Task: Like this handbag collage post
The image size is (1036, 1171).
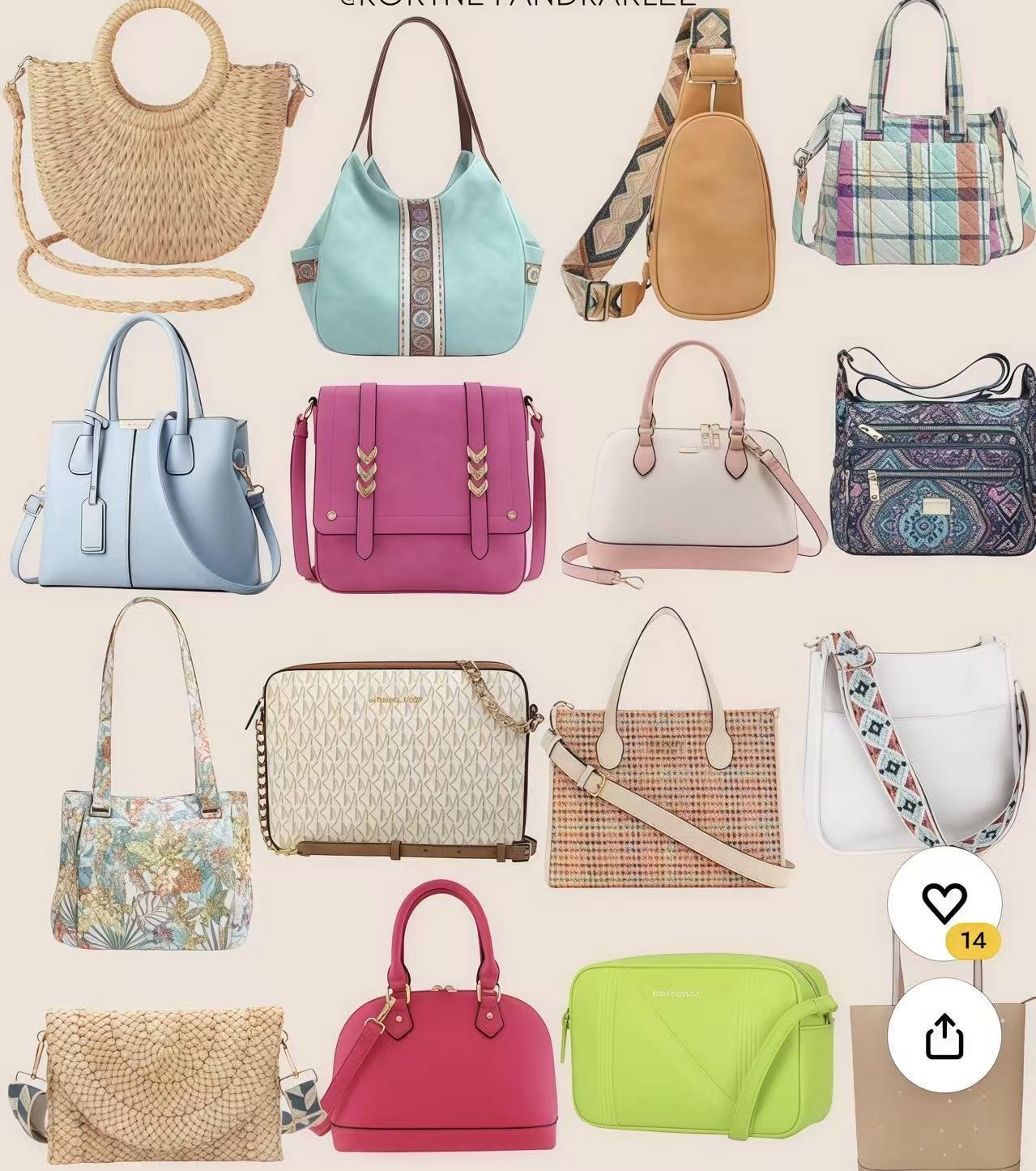Action: pos(944,903)
